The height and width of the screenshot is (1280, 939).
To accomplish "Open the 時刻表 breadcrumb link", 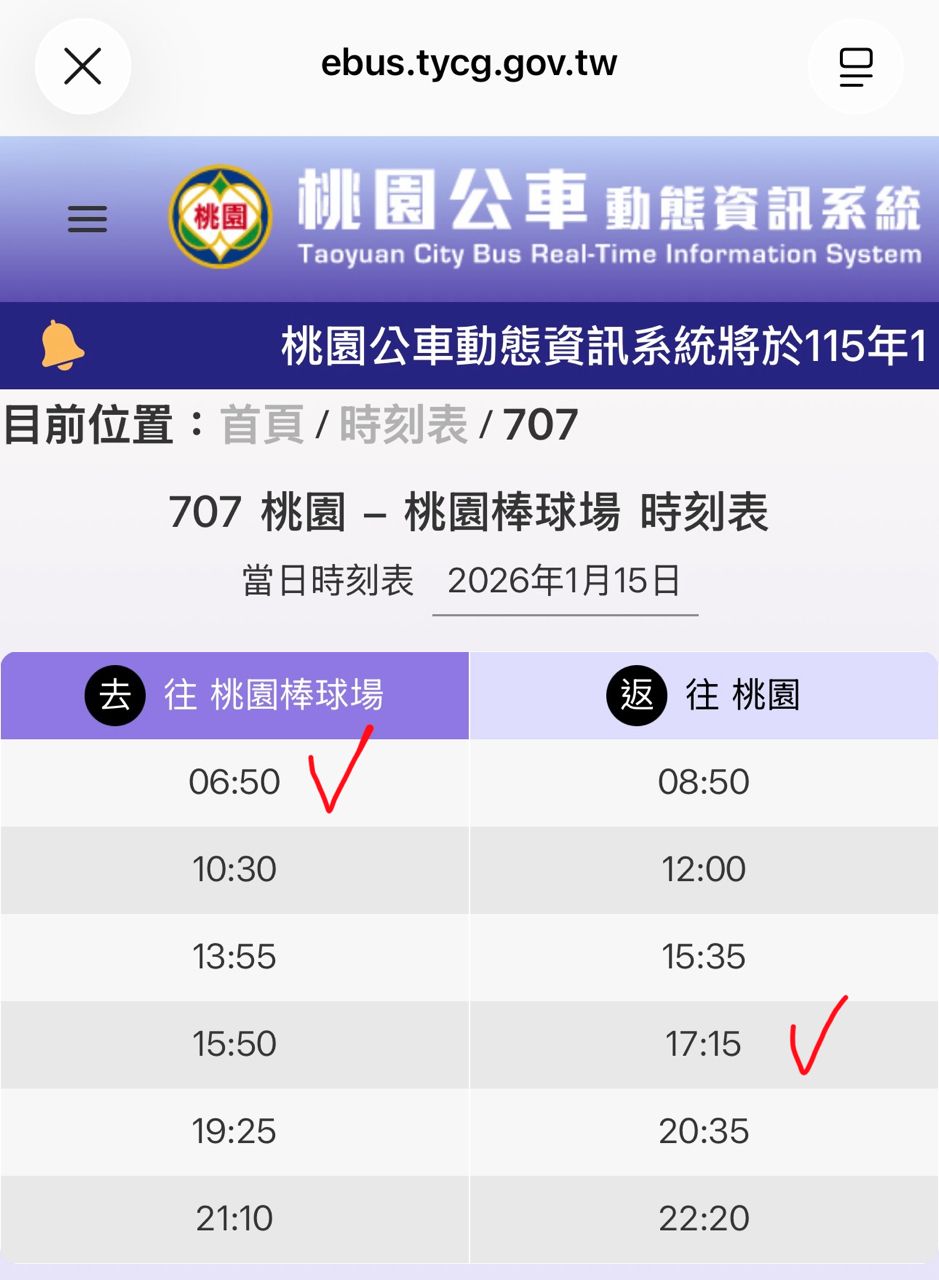I will (403, 425).
